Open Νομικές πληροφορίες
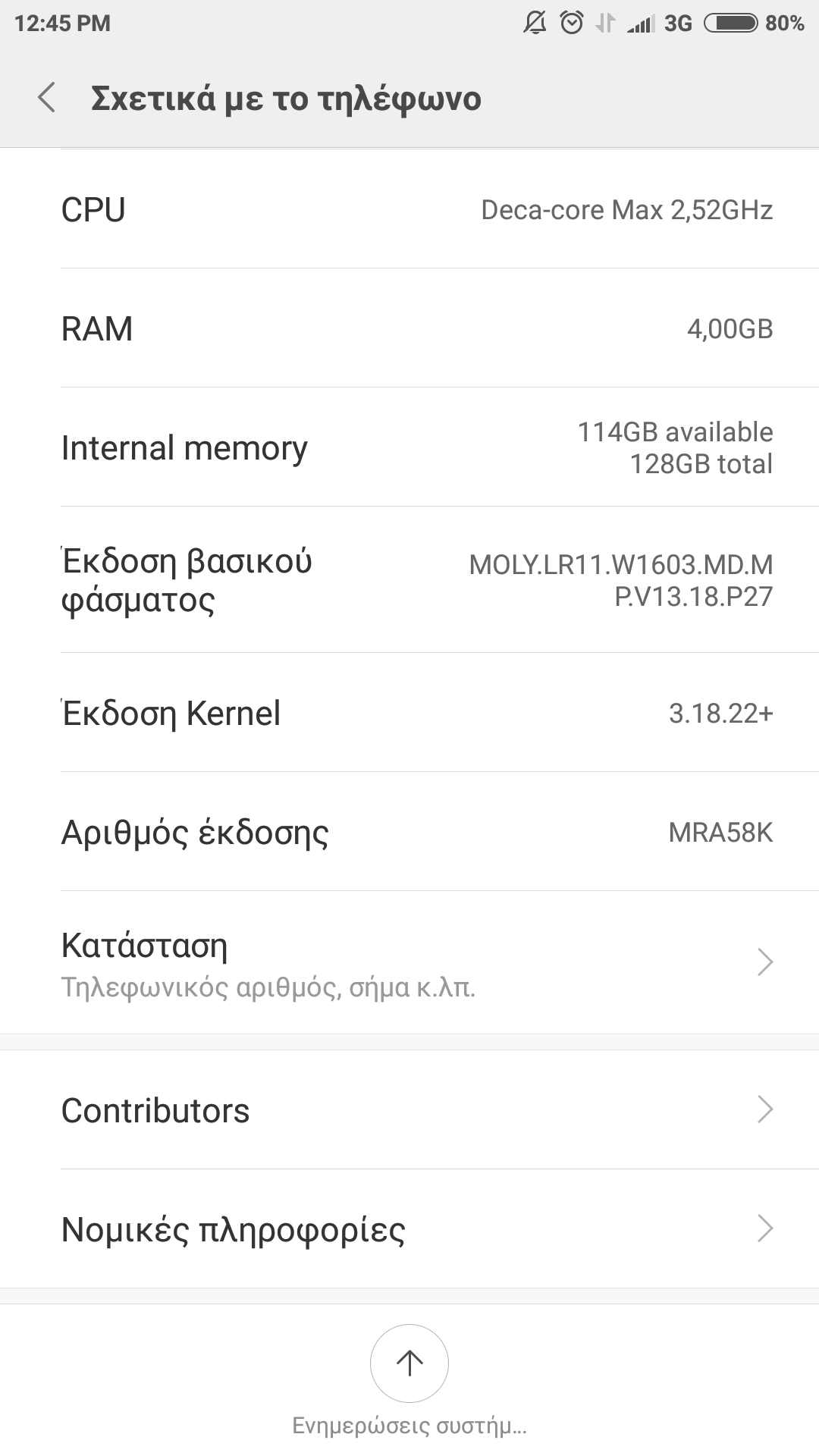The width and height of the screenshot is (819, 1456). click(409, 1228)
